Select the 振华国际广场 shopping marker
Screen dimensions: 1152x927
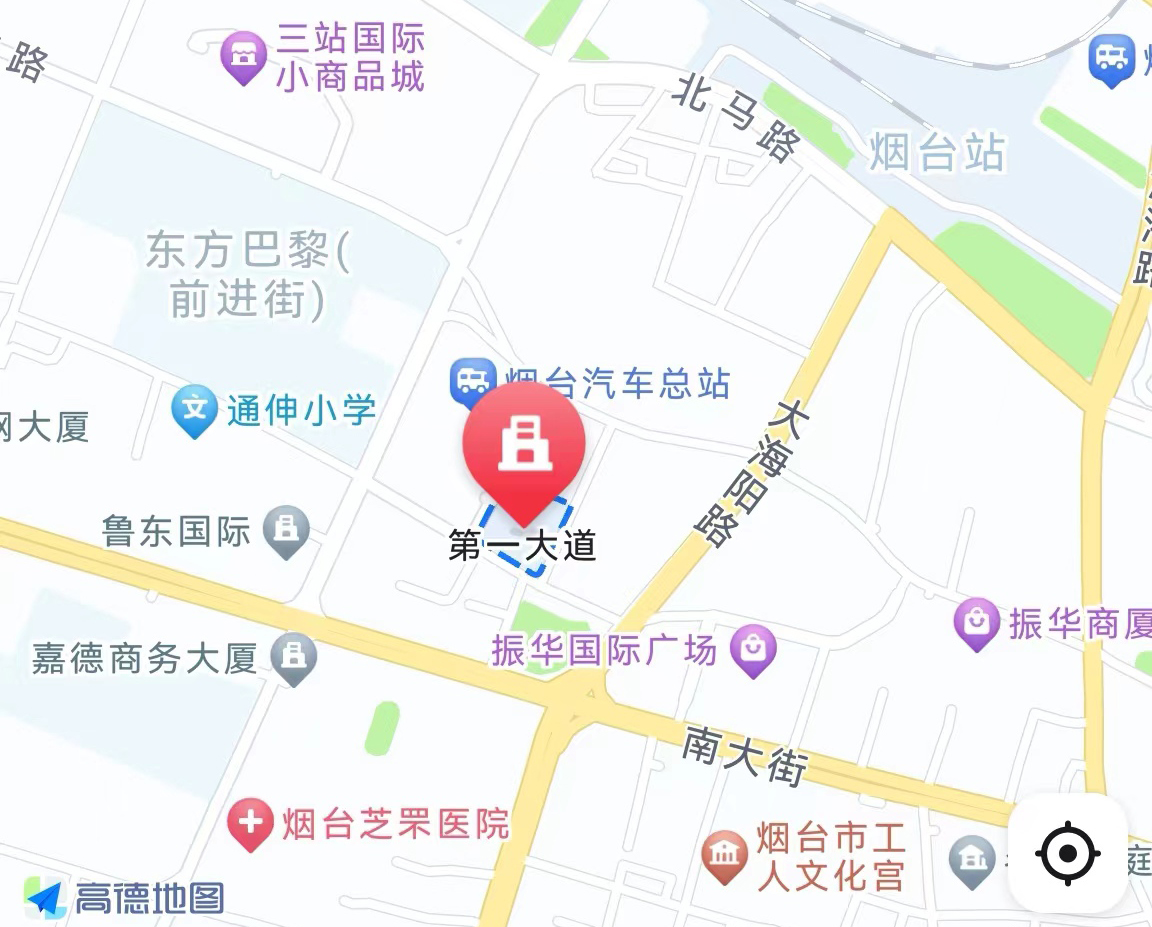click(753, 650)
